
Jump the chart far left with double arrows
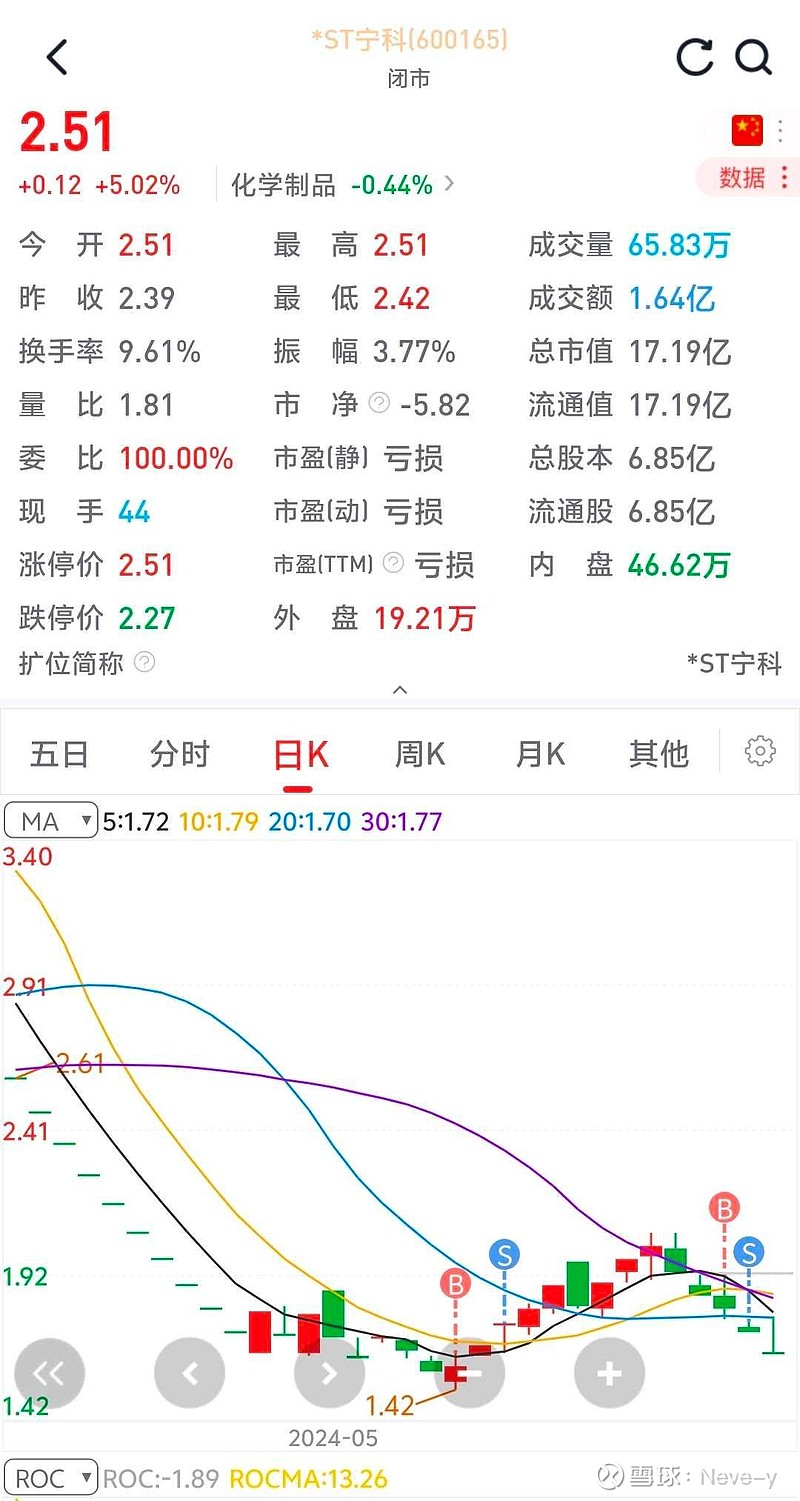pos(49,1373)
